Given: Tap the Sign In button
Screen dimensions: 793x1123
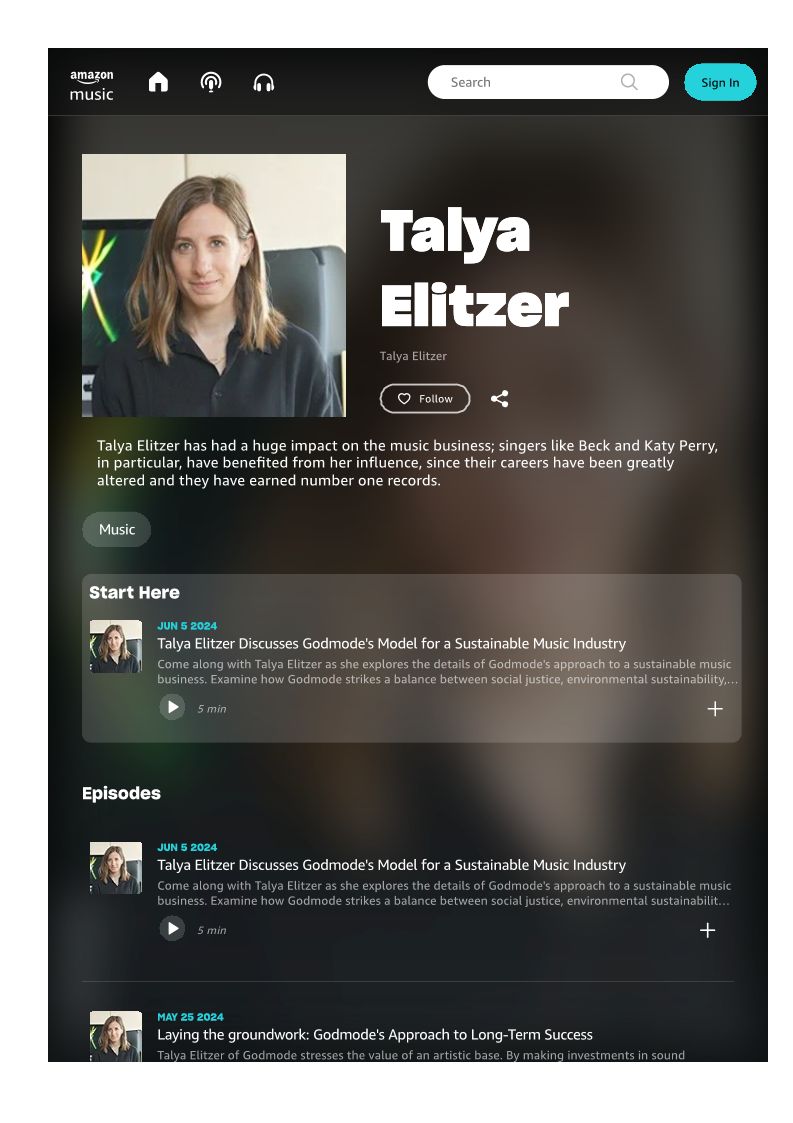Looking at the screenshot, I should click(x=720, y=82).
